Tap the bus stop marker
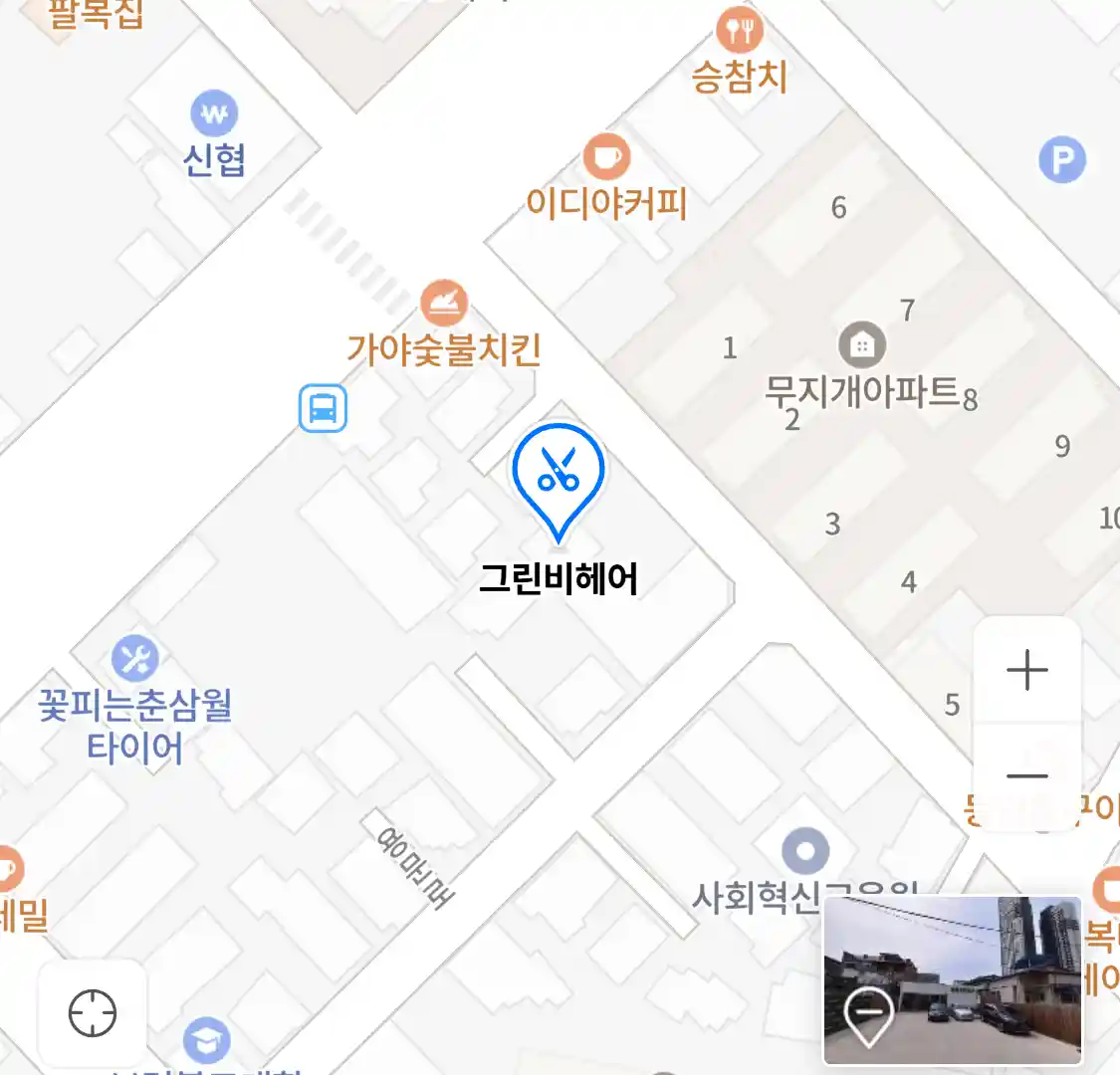 [324, 408]
